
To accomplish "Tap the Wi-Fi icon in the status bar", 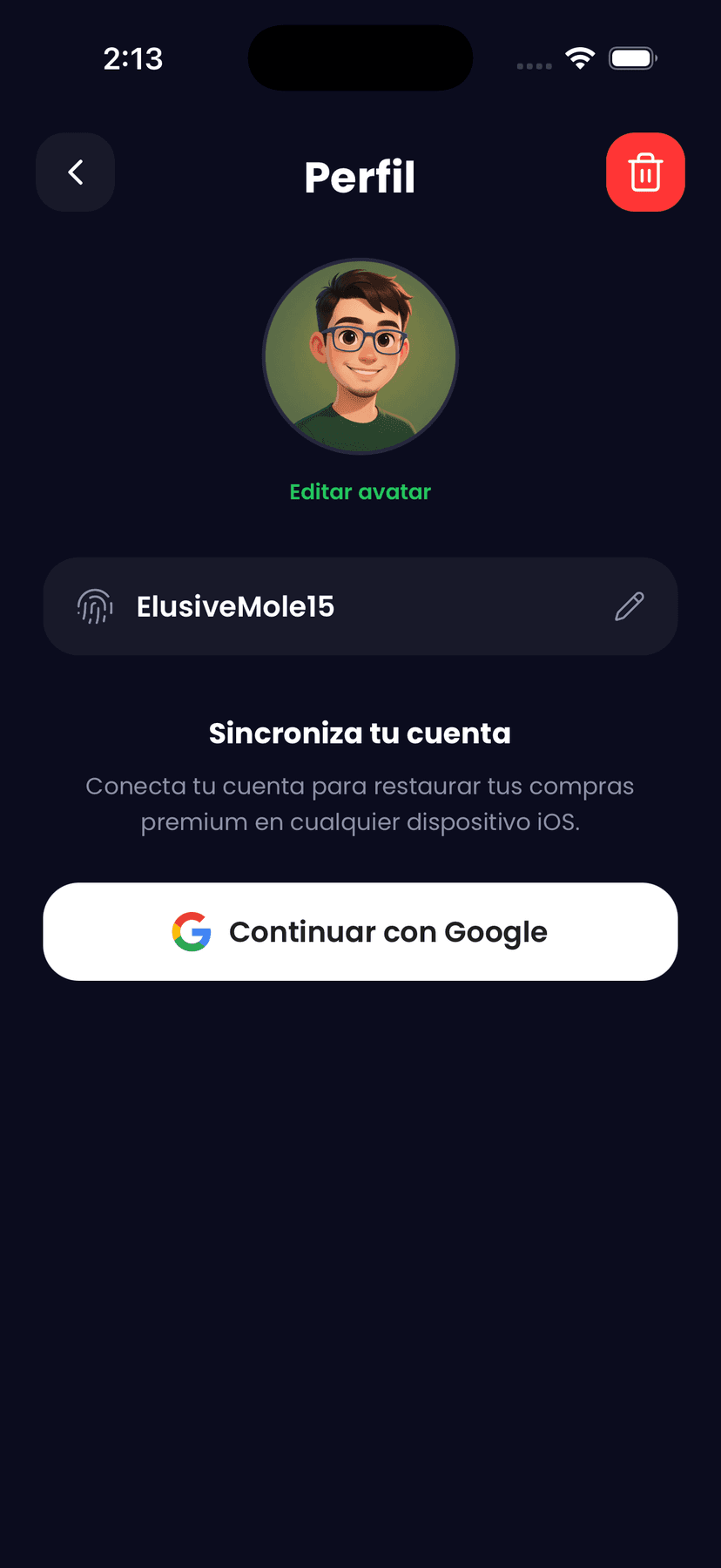I will pyautogui.click(x=580, y=57).
